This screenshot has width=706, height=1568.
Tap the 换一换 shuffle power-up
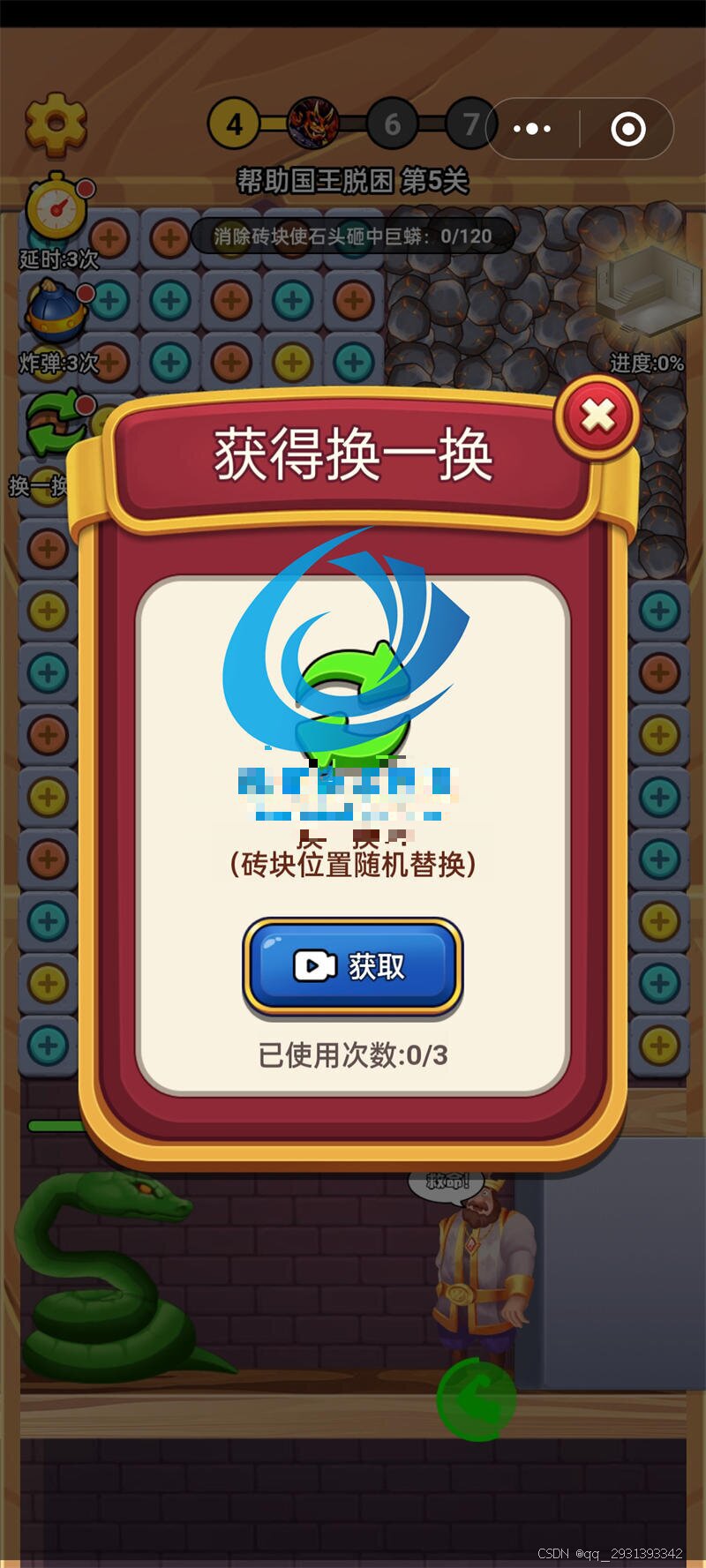coord(53,427)
